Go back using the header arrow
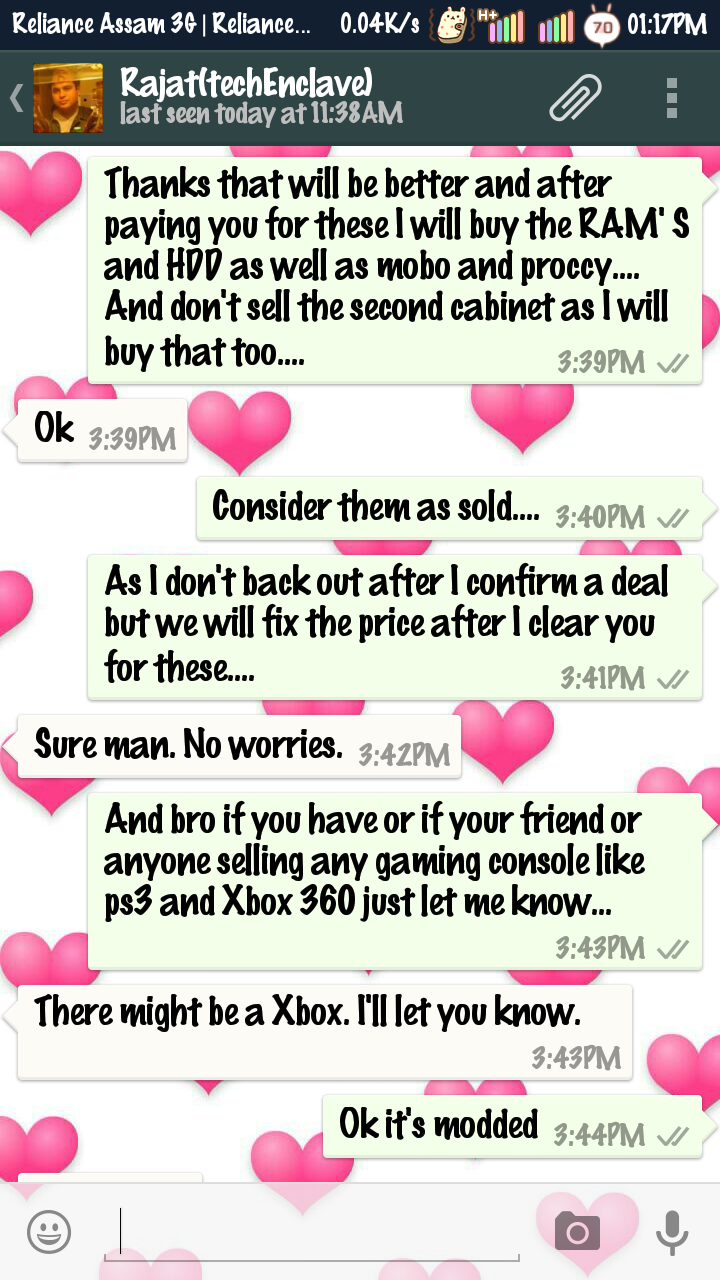 16,98
